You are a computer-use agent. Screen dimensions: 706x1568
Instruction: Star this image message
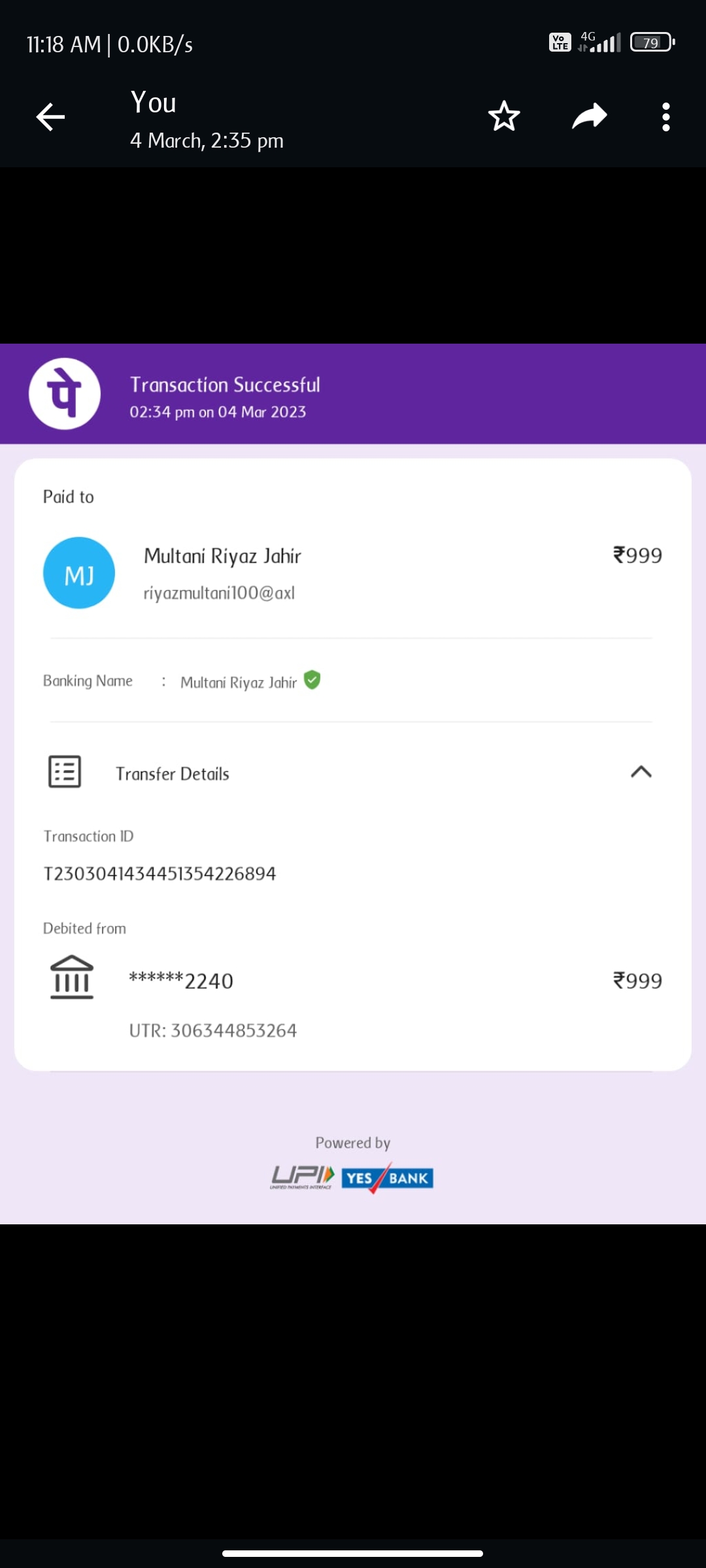pyautogui.click(x=504, y=117)
